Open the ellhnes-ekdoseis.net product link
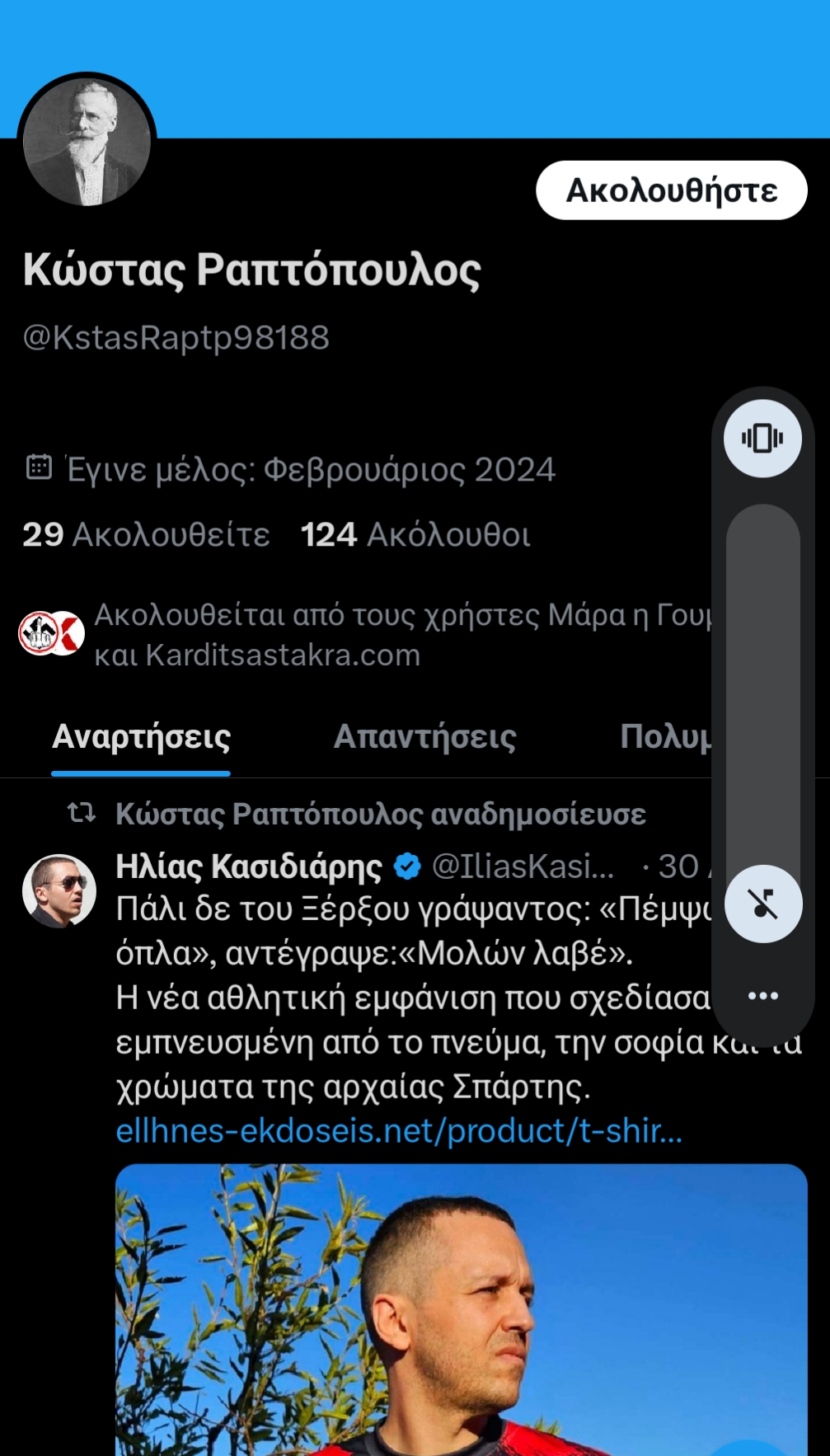The image size is (830, 1456). point(399,1131)
